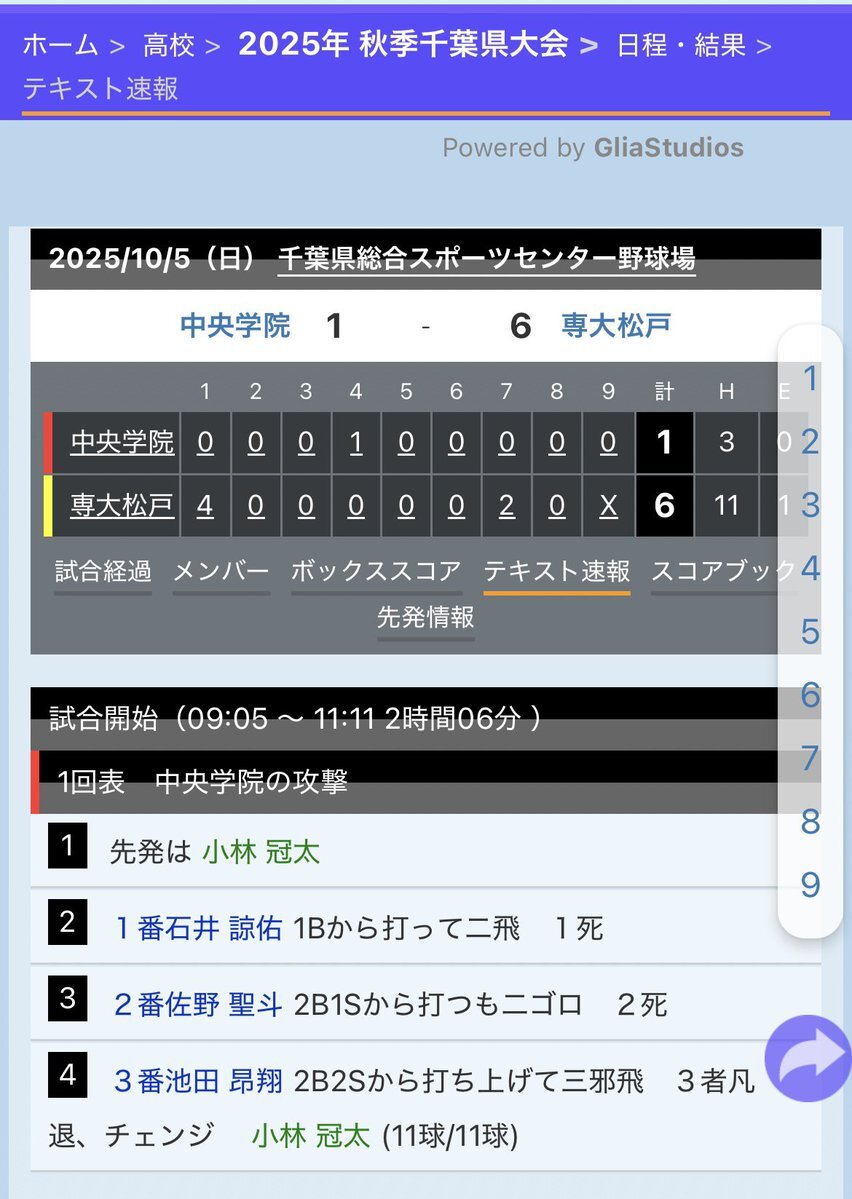Jump to inning 5 in side index

coord(810,632)
